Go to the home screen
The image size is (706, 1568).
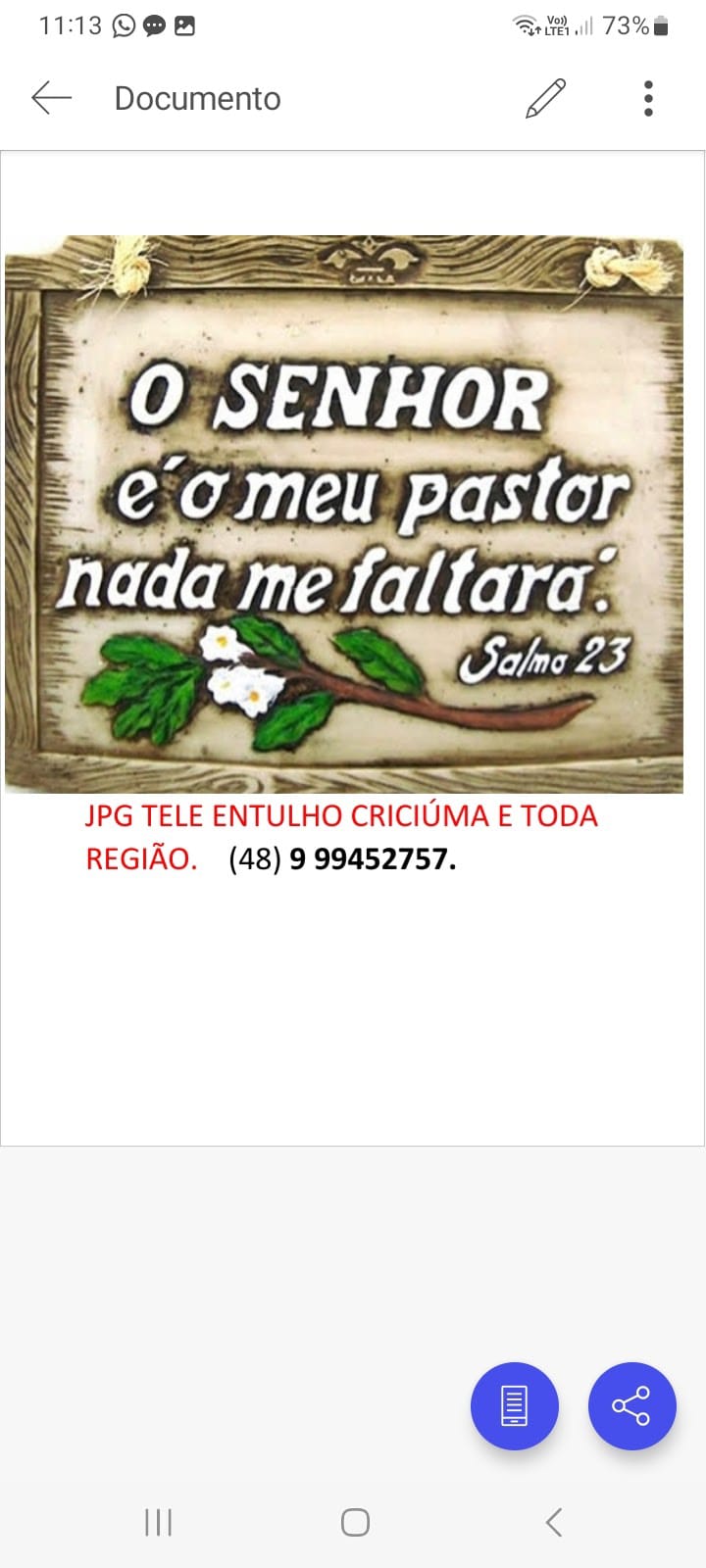pos(355,1522)
